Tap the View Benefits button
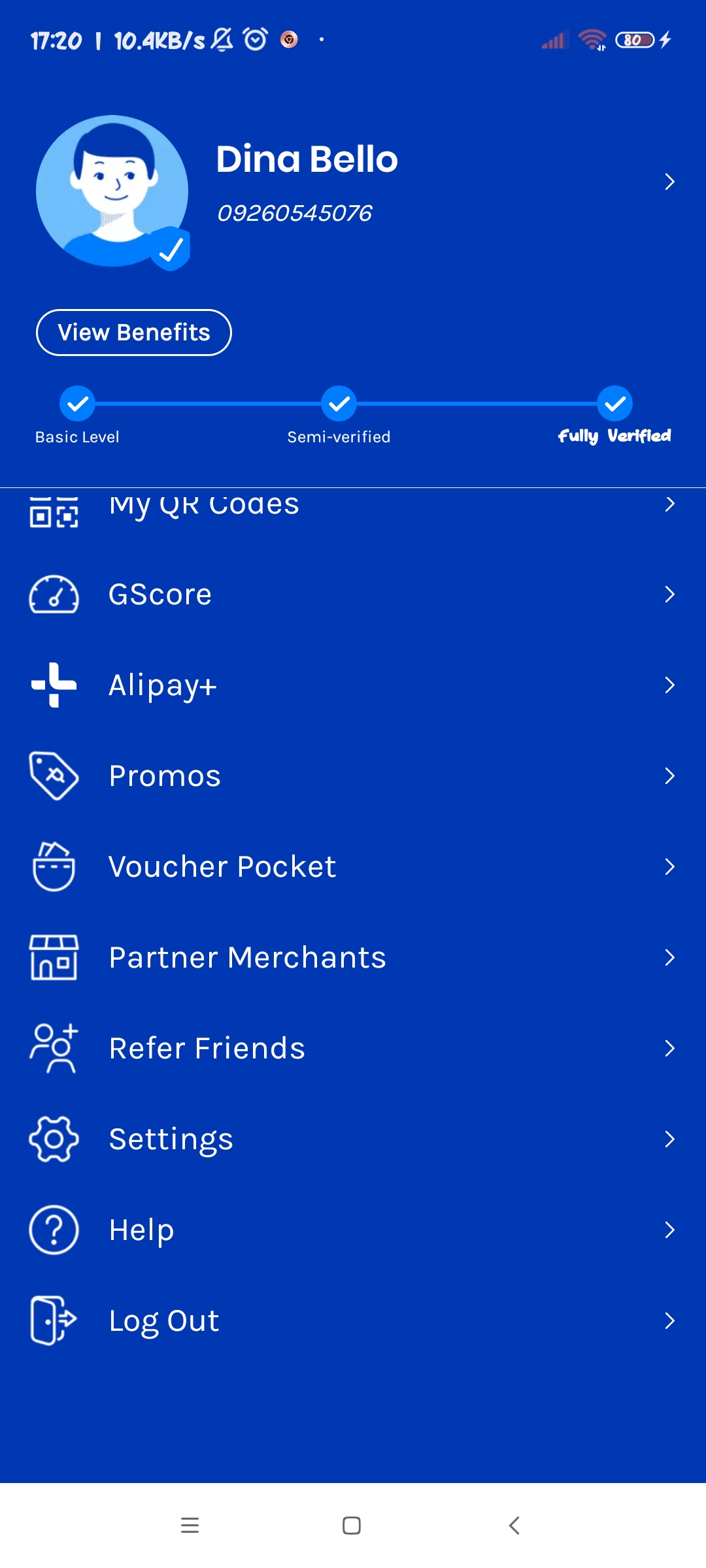The width and height of the screenshot is (706, 1568). click(x=134, y=333)
